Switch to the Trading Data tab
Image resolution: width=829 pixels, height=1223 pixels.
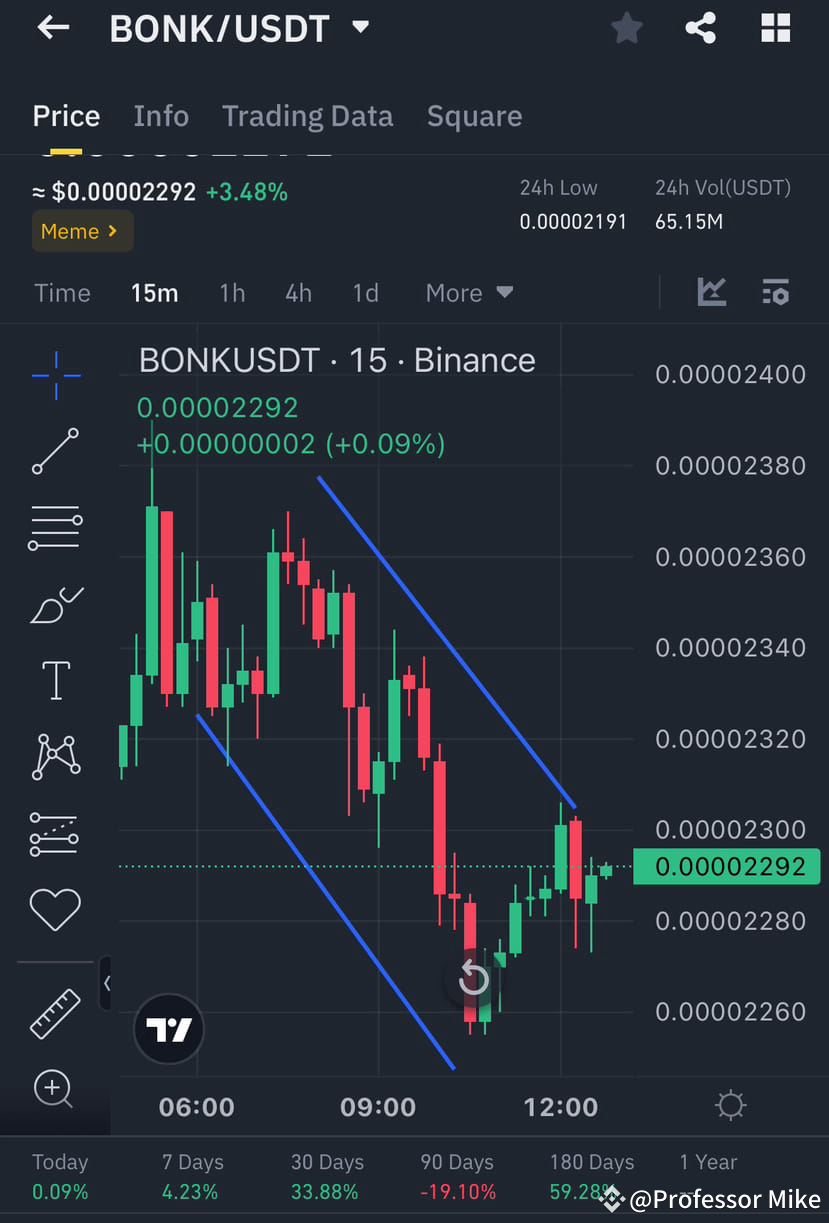pyautogui.click(x=307, y=116)
